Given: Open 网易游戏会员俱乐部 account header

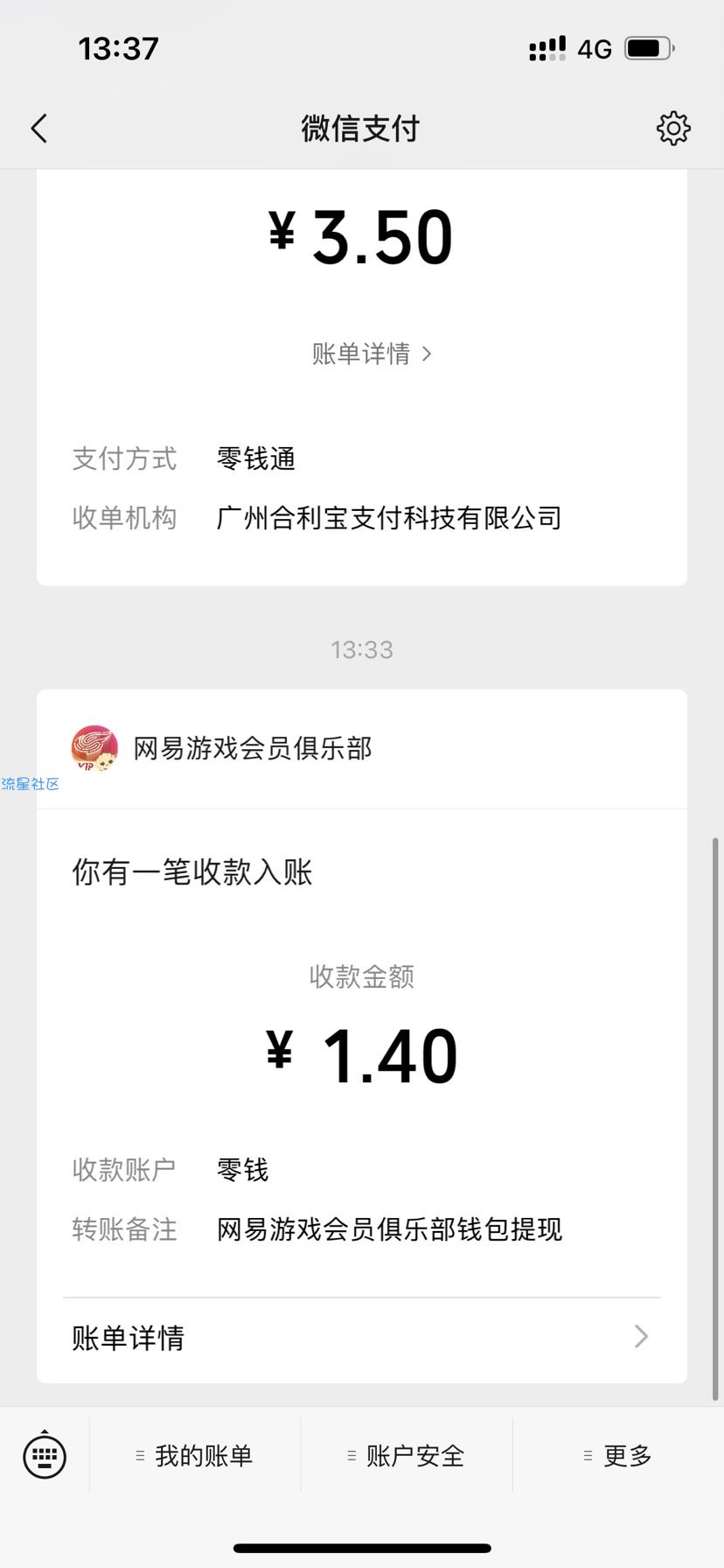Looking at the screenshot, I should 362,749.
